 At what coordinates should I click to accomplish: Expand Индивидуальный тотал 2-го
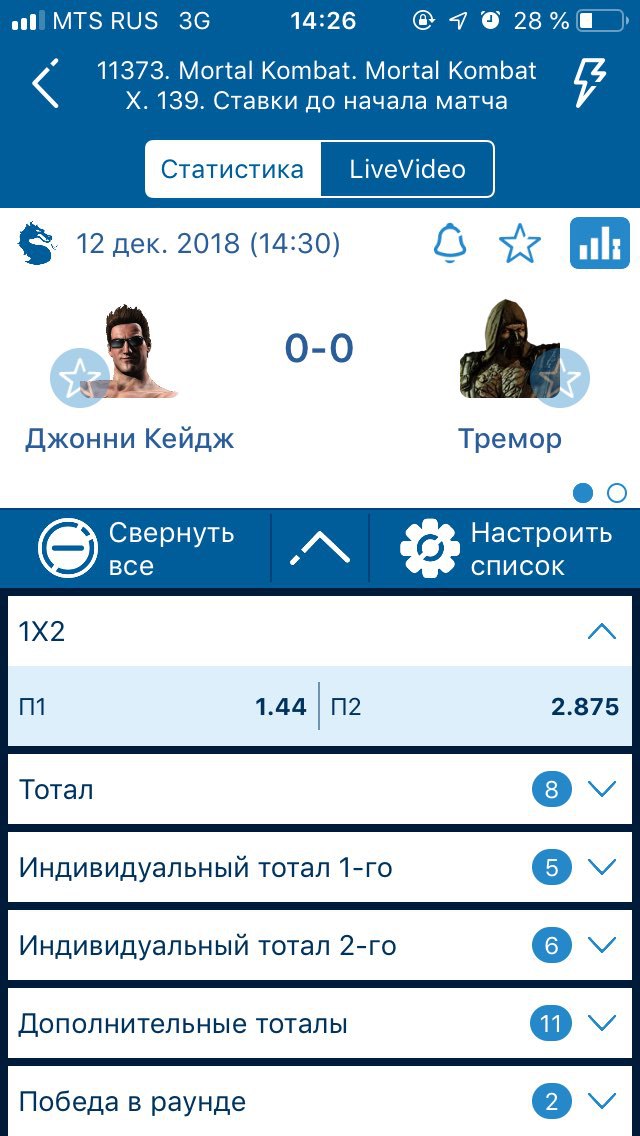(x=320, y=945)
